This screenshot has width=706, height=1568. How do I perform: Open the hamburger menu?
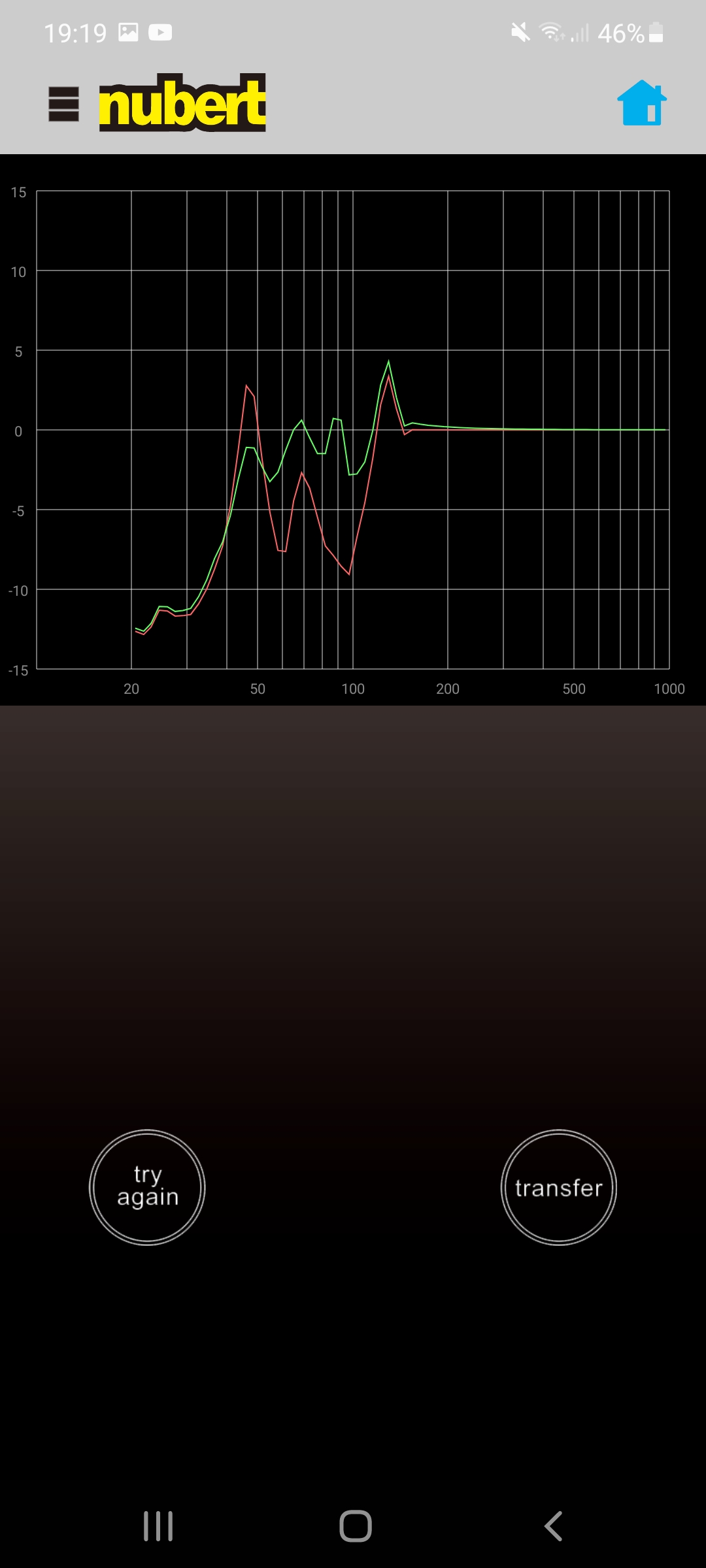(63, 105)
